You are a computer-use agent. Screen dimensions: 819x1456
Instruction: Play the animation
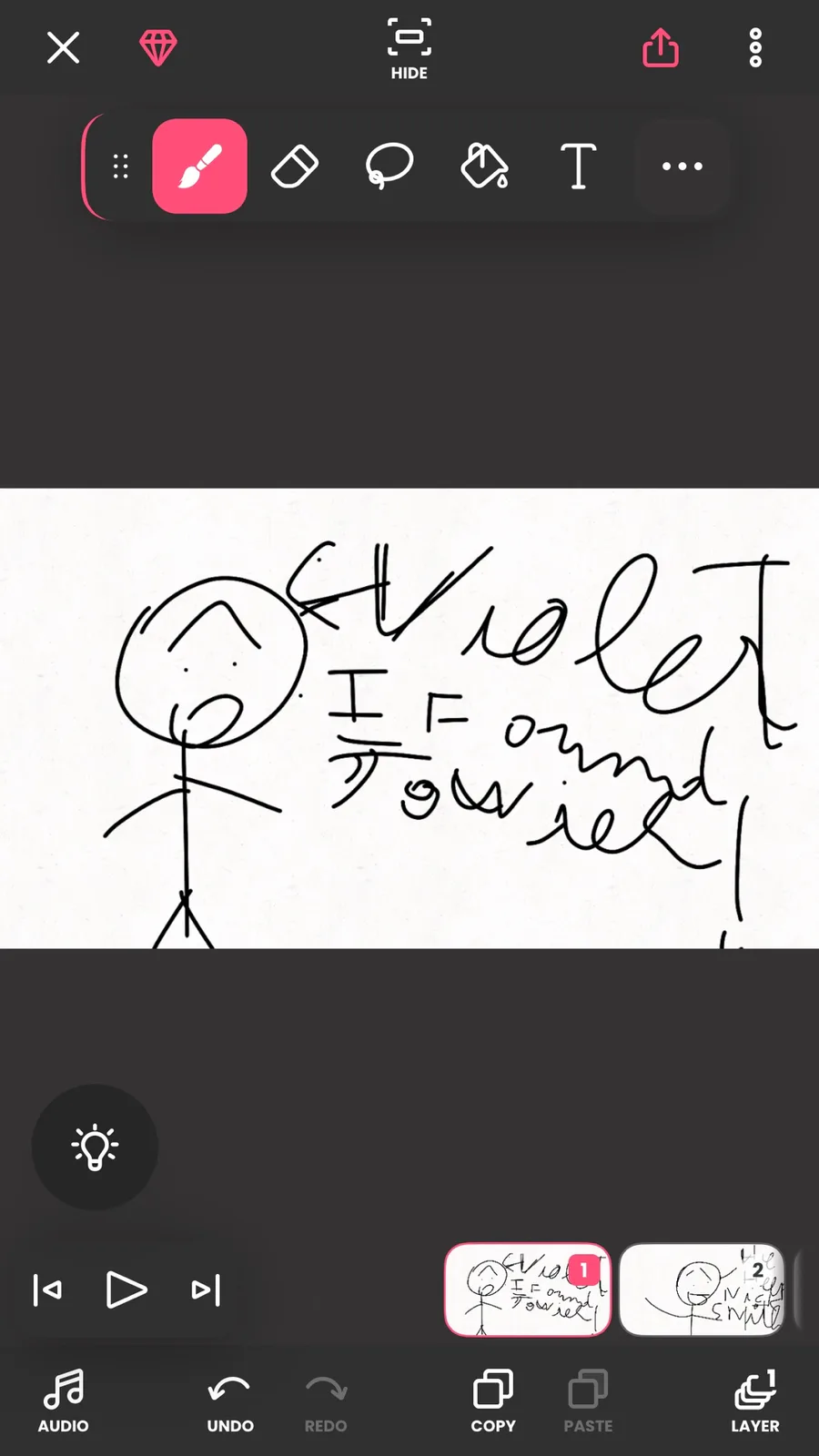pos(126,1289)
